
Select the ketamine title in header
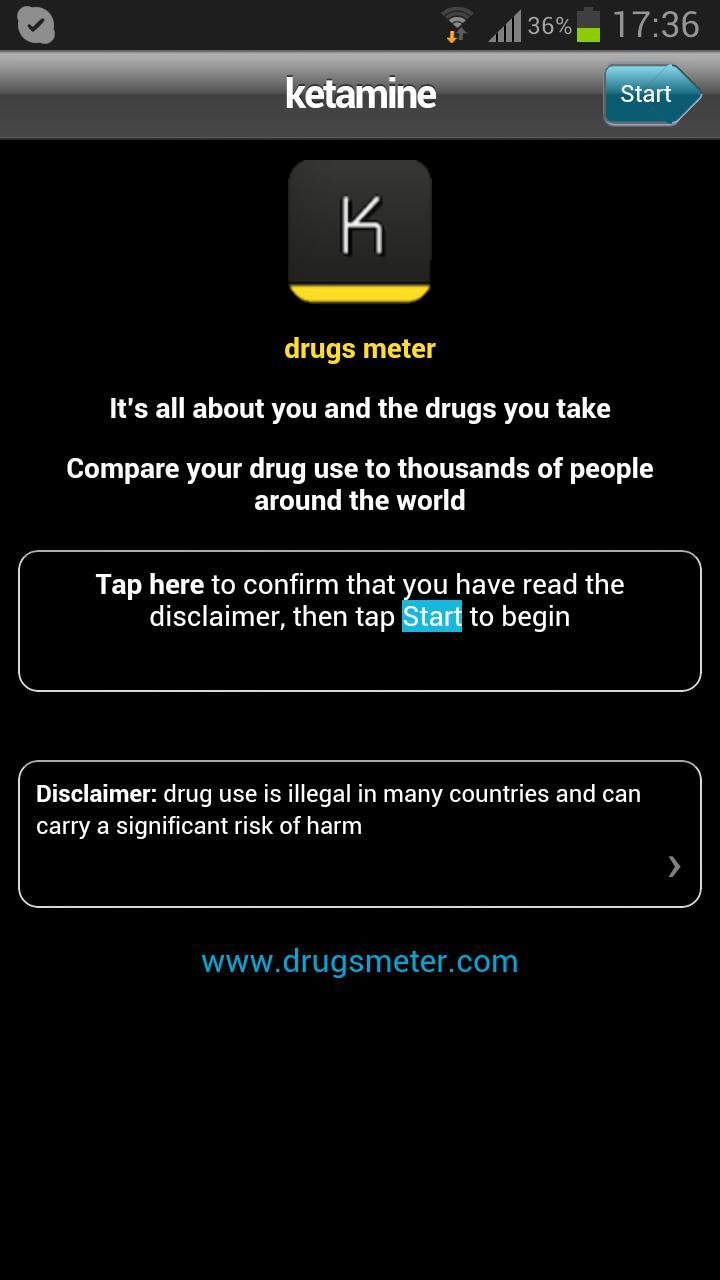pyautogui.click(x=360, y=93)
